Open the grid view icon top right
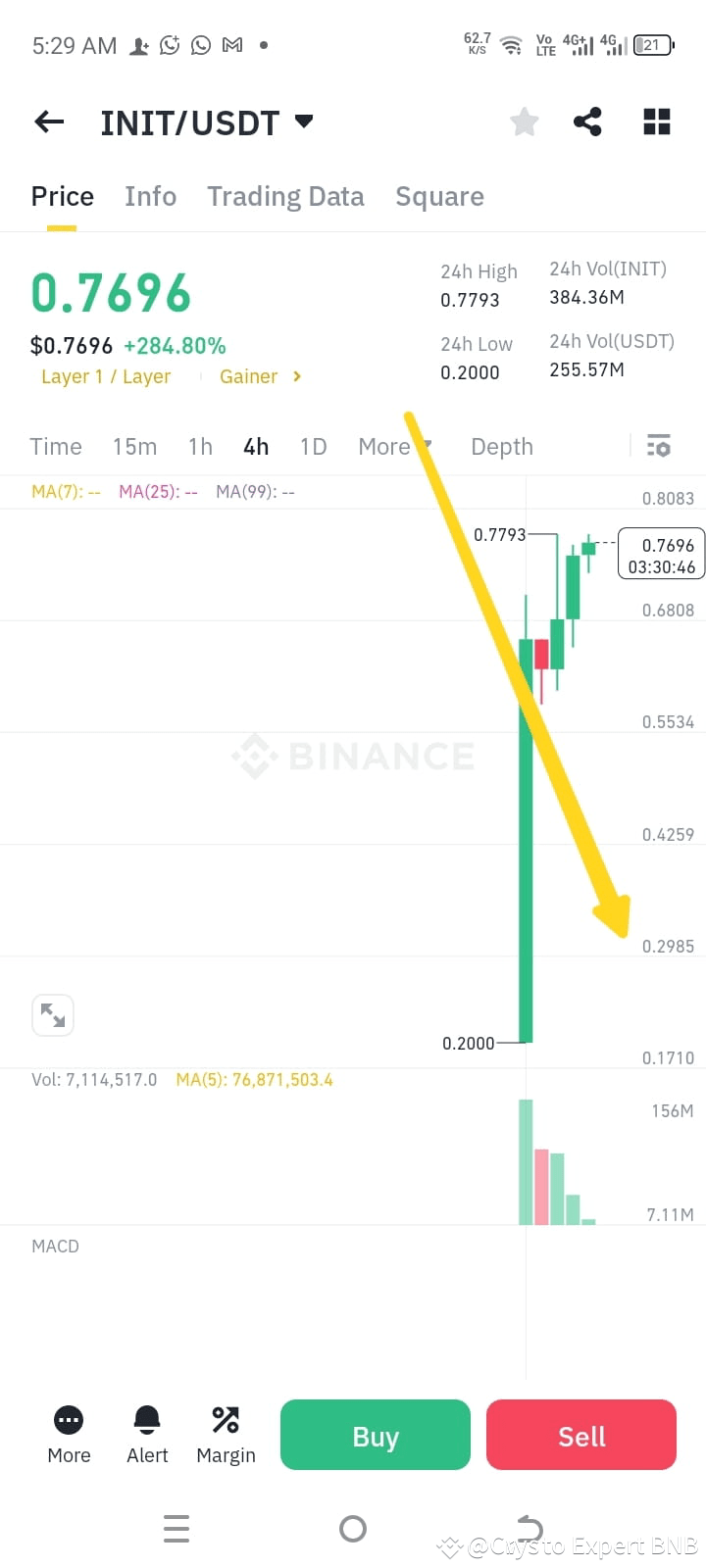Screen dimensions: 706x1568 [655, 122]
